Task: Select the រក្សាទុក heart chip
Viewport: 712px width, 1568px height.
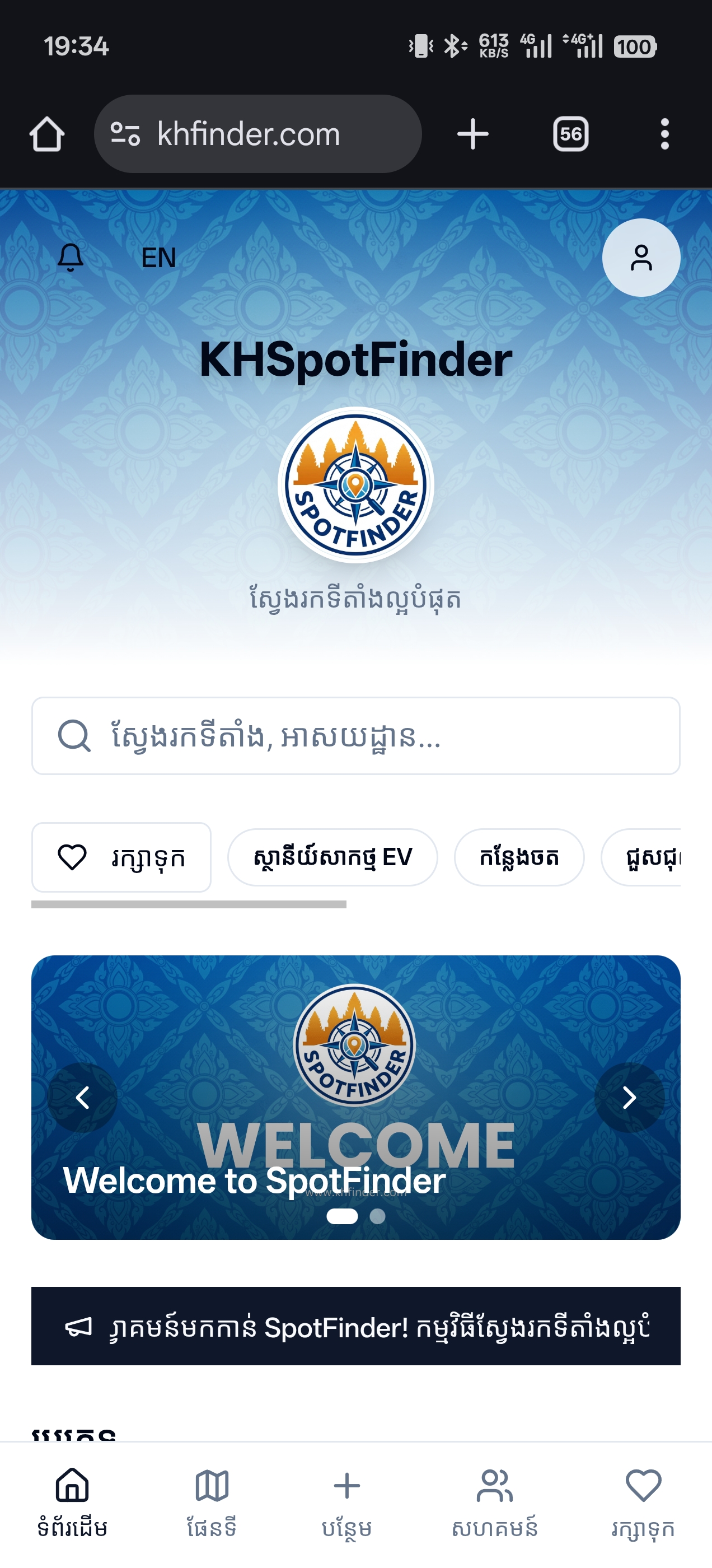Action: click(121, 857)
